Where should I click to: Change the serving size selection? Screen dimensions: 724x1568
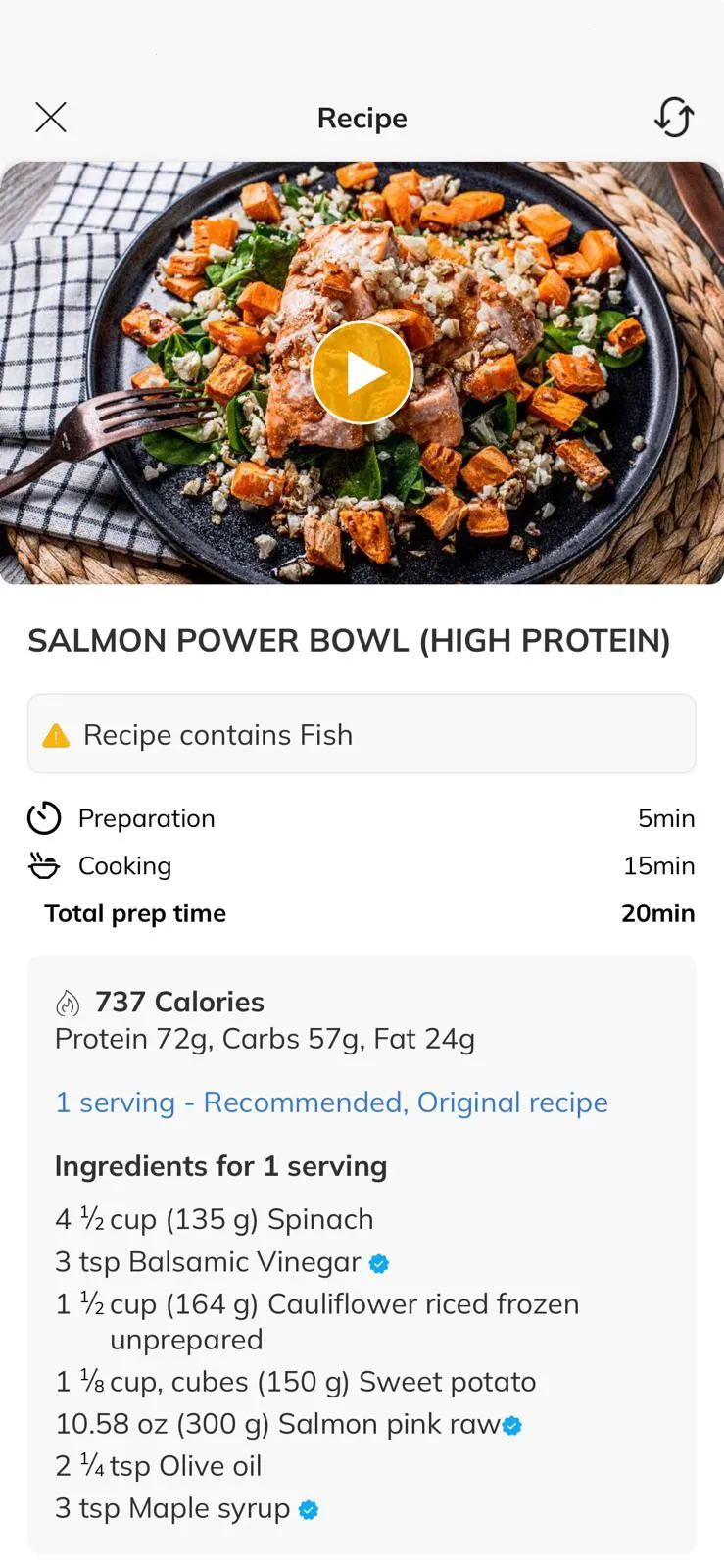(x=331, y=1102)
